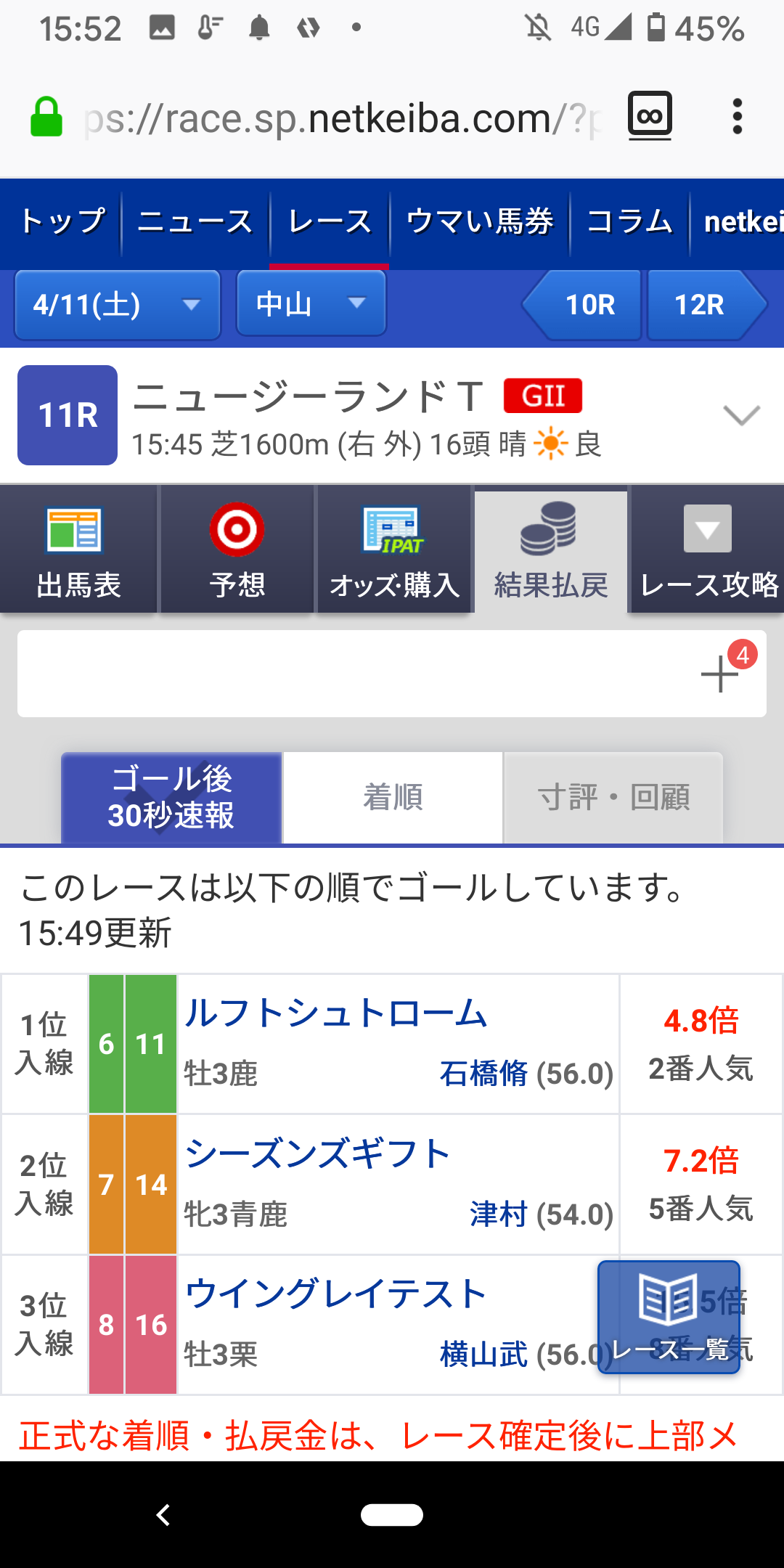The image size is (784, 1568).
Task: Add with the plus button showing badge 4
Action: tap(721, 675)
